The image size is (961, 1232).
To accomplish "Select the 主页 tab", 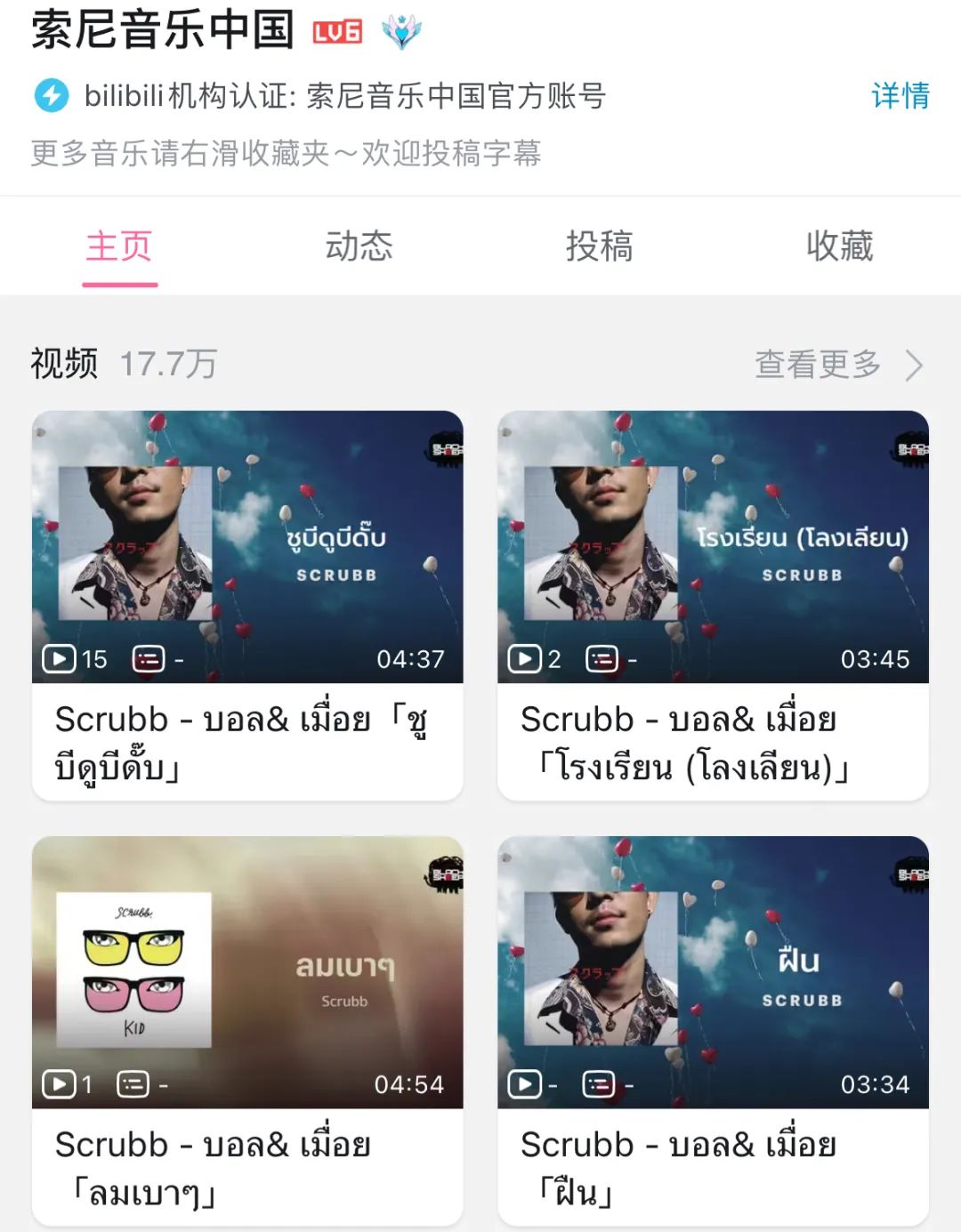I will tap(119, 246).
